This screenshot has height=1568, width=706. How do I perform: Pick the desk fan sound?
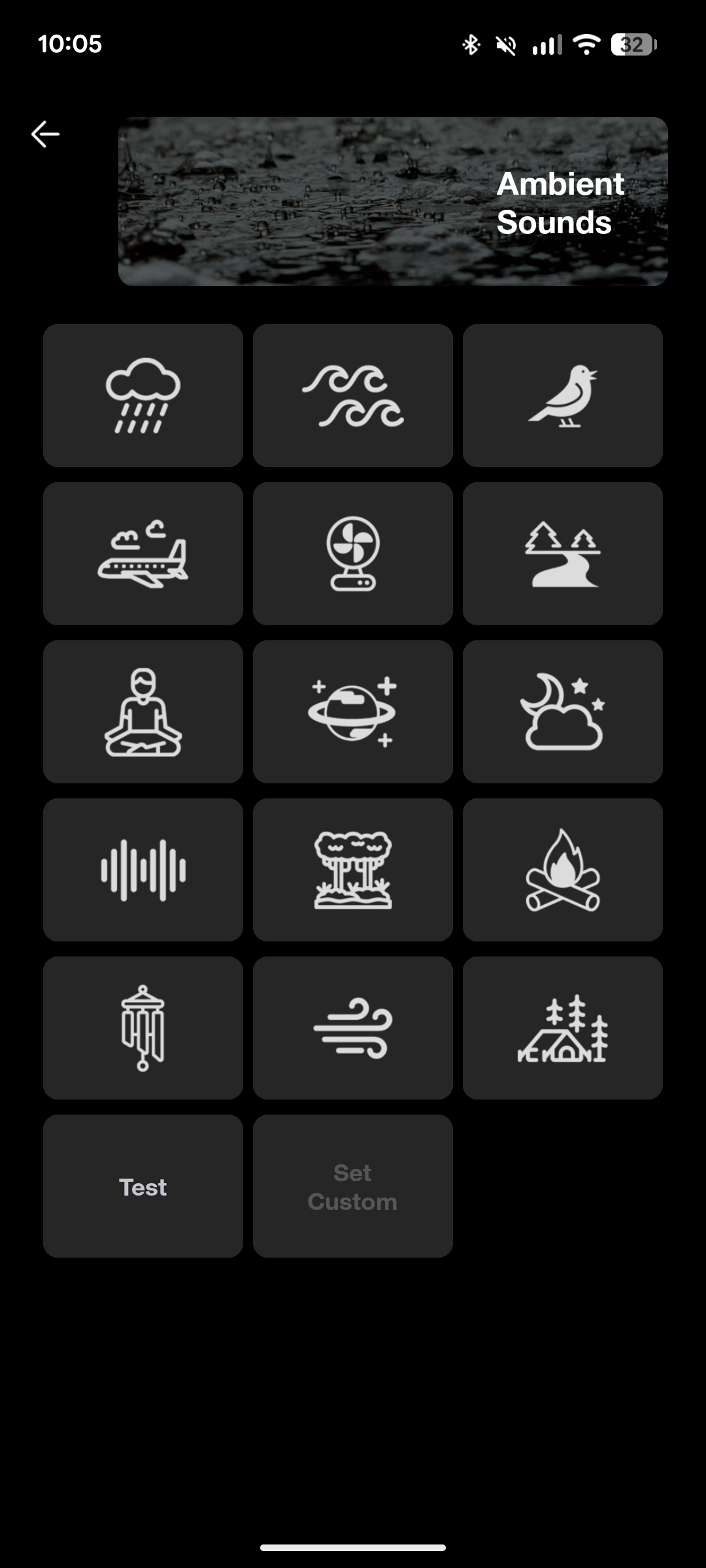pyautogui.click(x=352, y=553)
